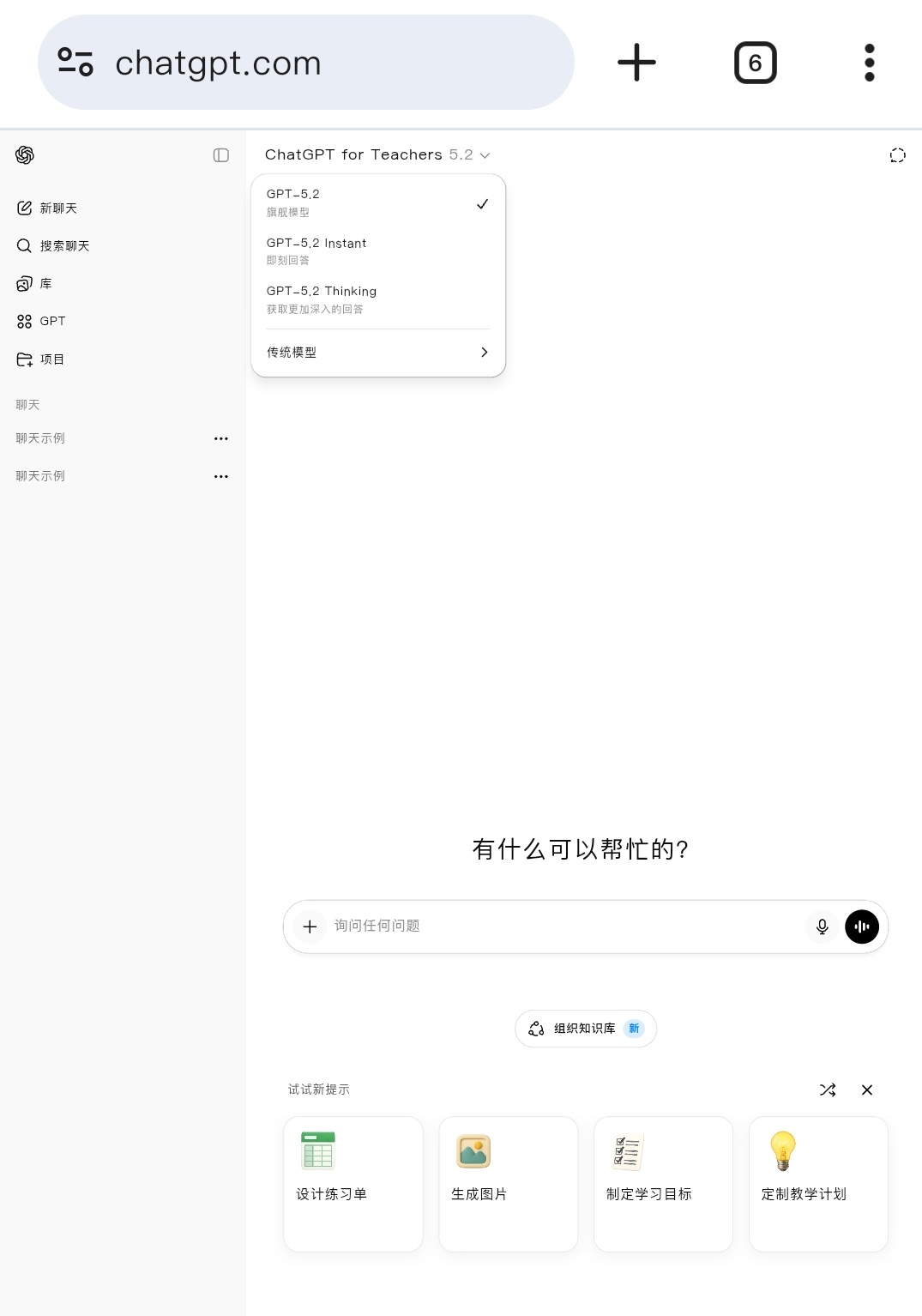Start dictation with the microphone icon
Image resolution: width=922 pixels, height=1316 pixels.
point(822,927)
